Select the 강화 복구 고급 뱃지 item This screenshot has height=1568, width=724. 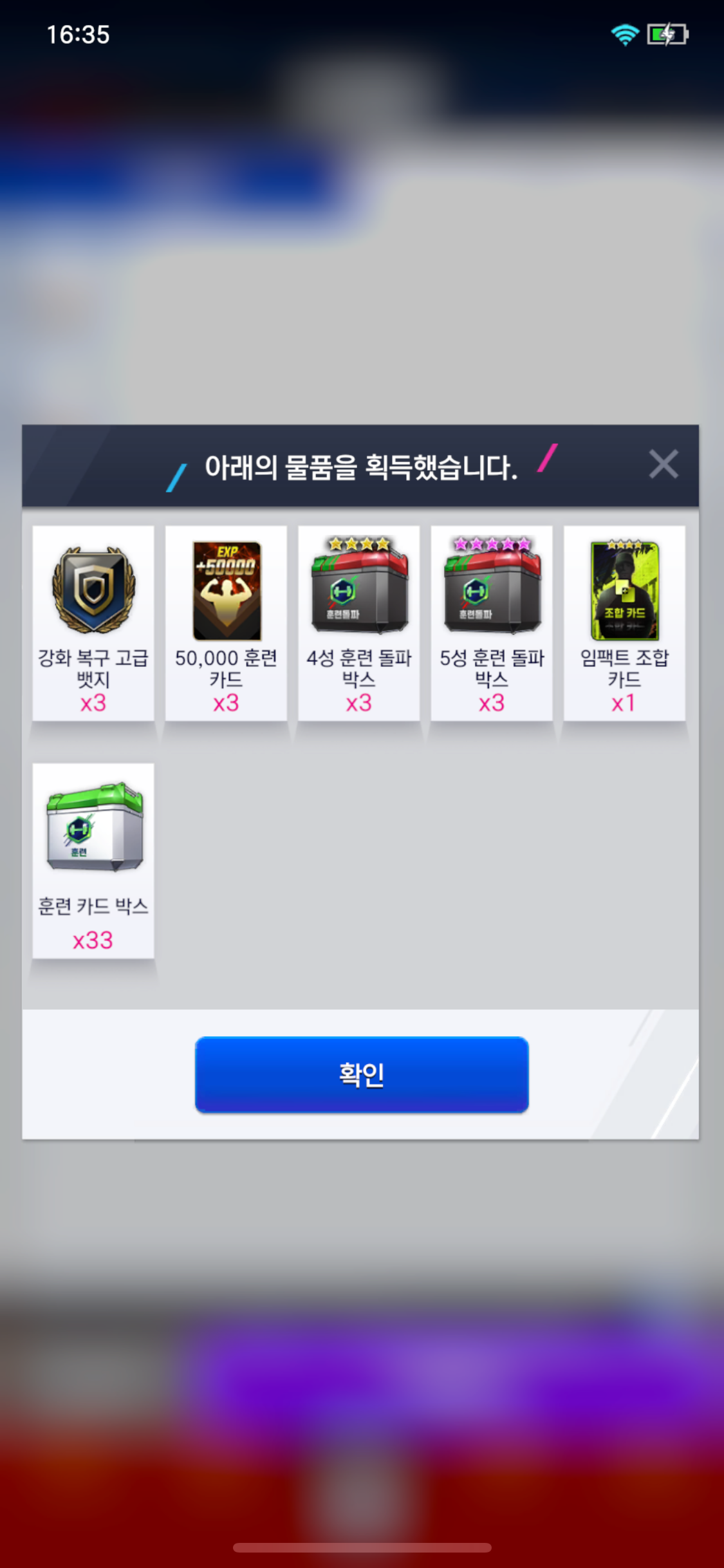pos(93,622)
